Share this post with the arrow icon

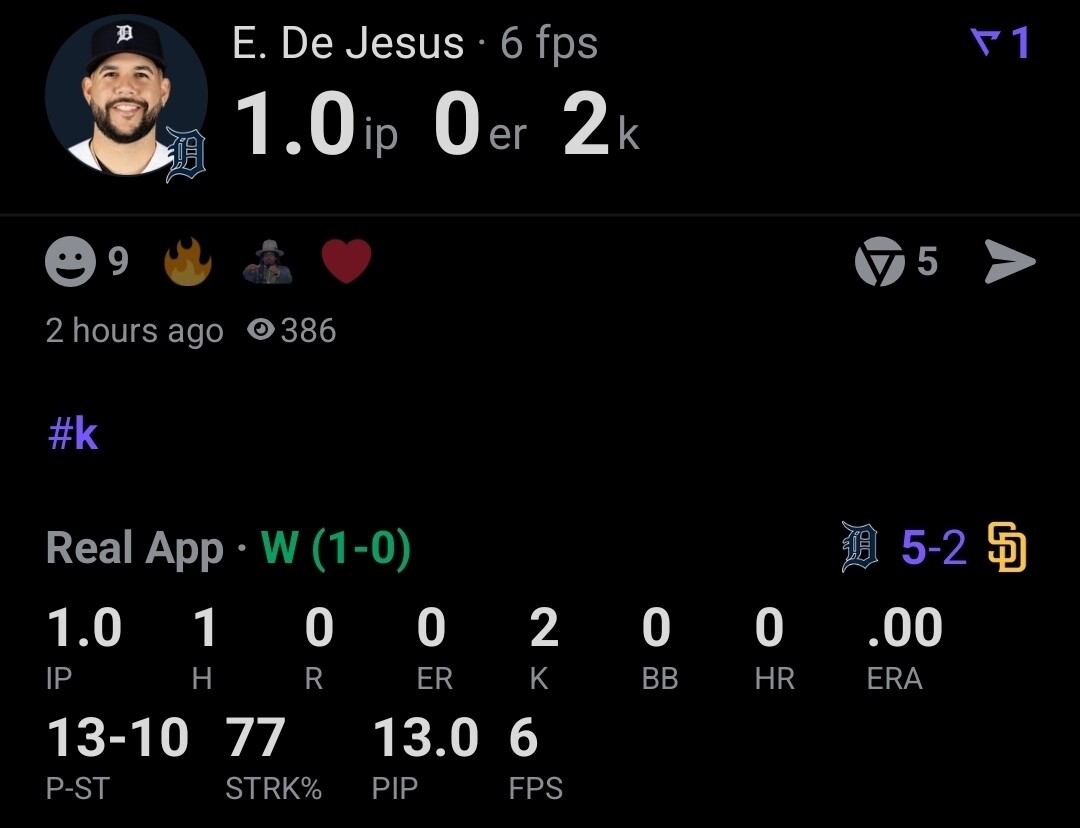(1009, 262)
